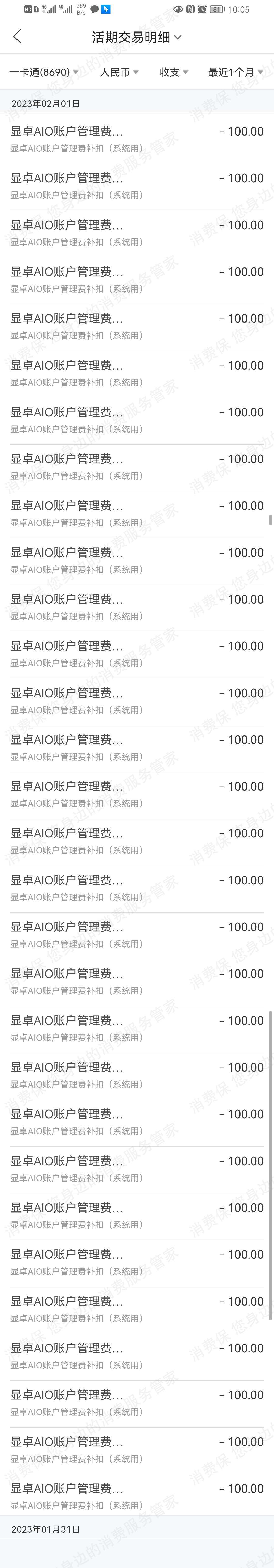Go back using the top-left arrow
Screen dimensions: 274x1568
[x=17, y=37]
